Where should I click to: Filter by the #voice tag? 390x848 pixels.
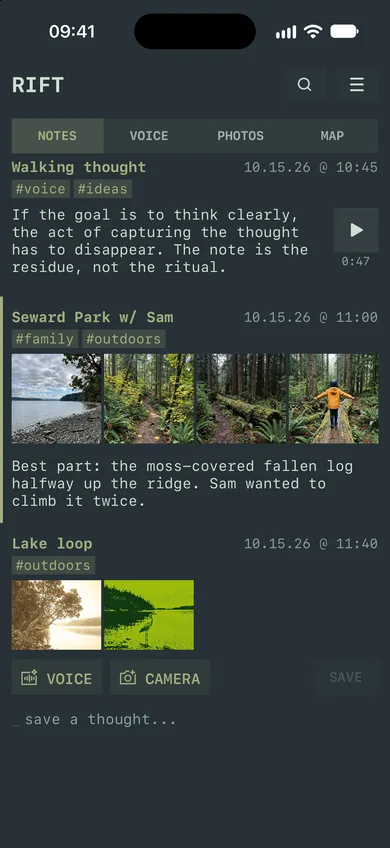(x=41, y=189)
